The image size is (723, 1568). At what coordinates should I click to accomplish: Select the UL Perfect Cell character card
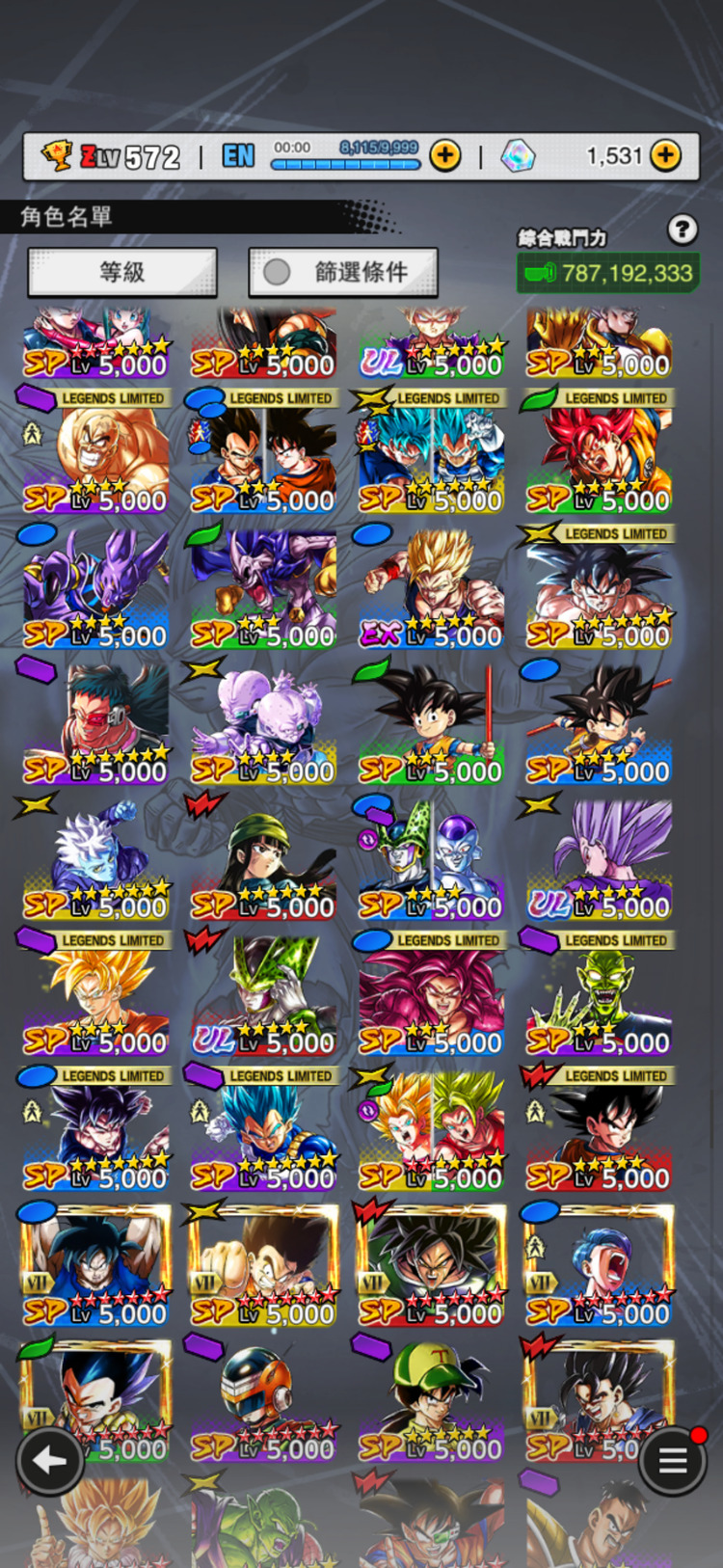[264, 995]
